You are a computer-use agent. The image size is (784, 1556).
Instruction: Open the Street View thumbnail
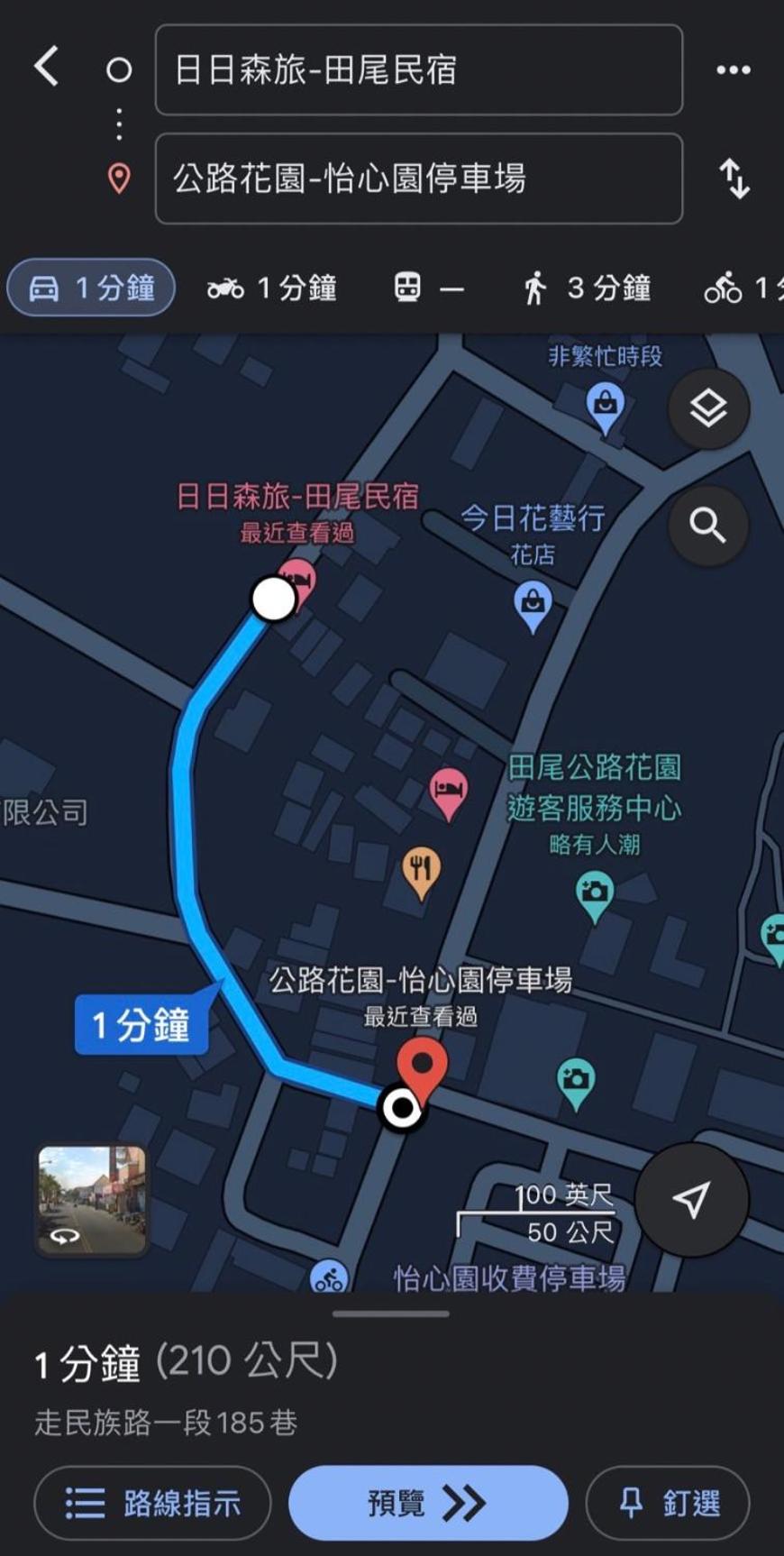point(91,1199)
